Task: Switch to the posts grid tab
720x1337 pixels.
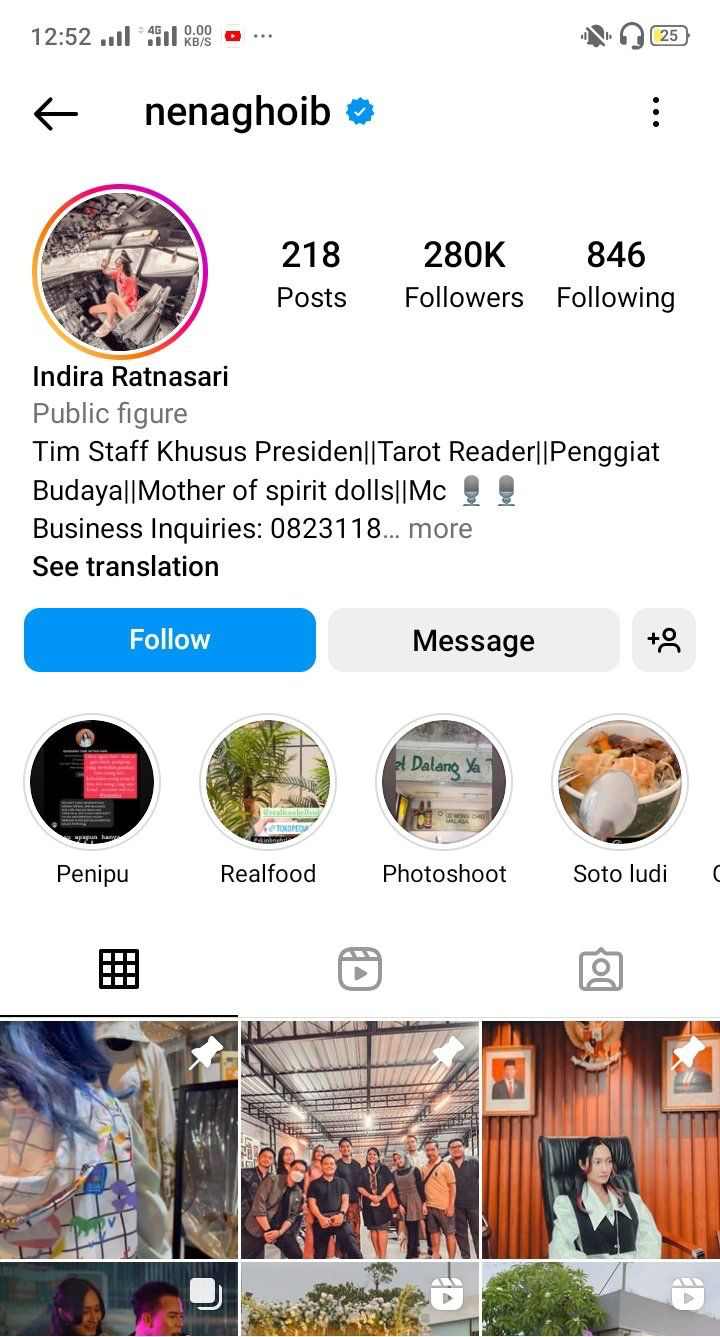Action: (x=119, y=969)
